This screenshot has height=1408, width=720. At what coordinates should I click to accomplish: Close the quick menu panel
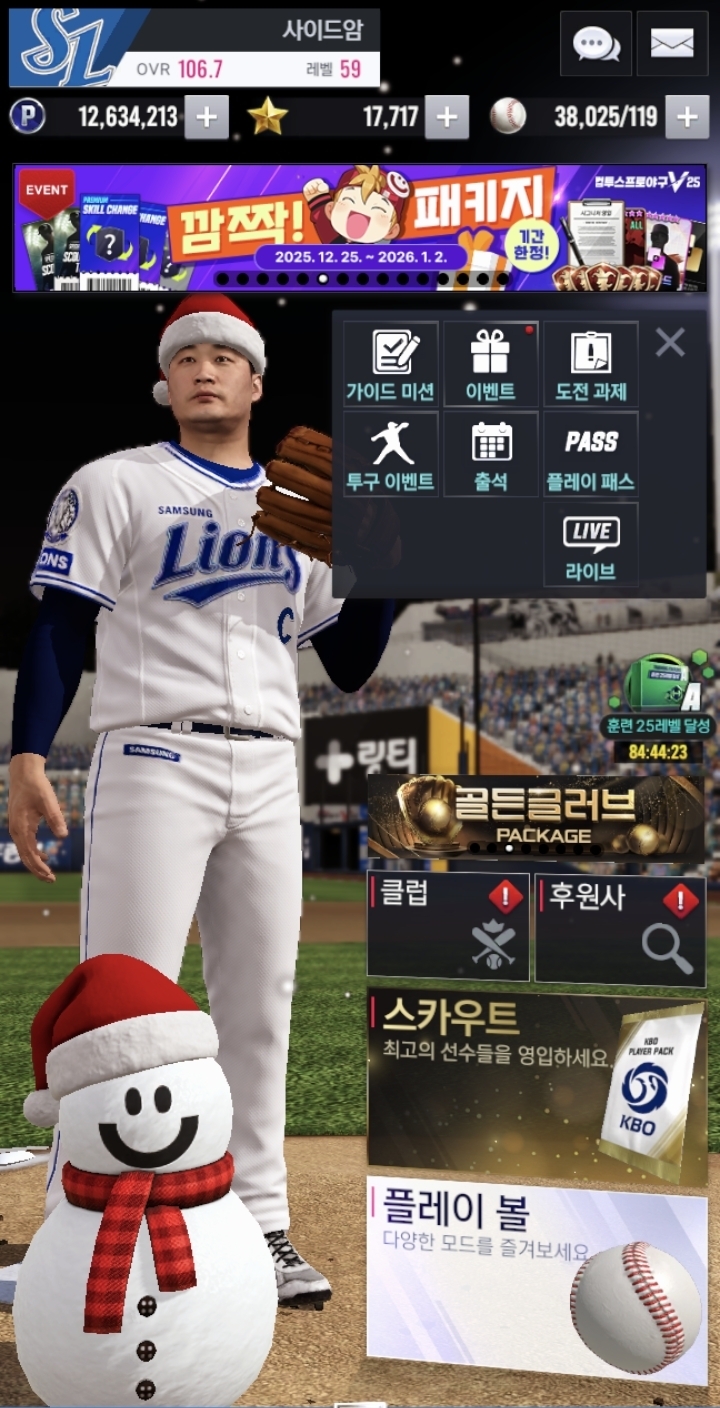point(670,343)
